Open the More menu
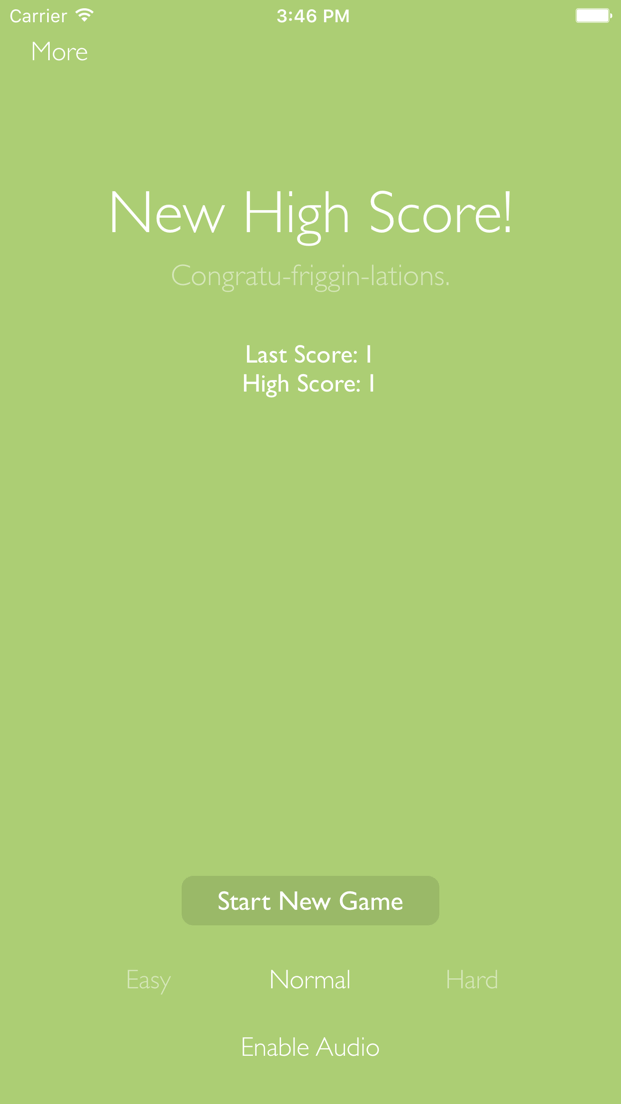Image resolution: width=621 pixels, height=1104 pixels. pyautogui.click(x=59, y=51)
